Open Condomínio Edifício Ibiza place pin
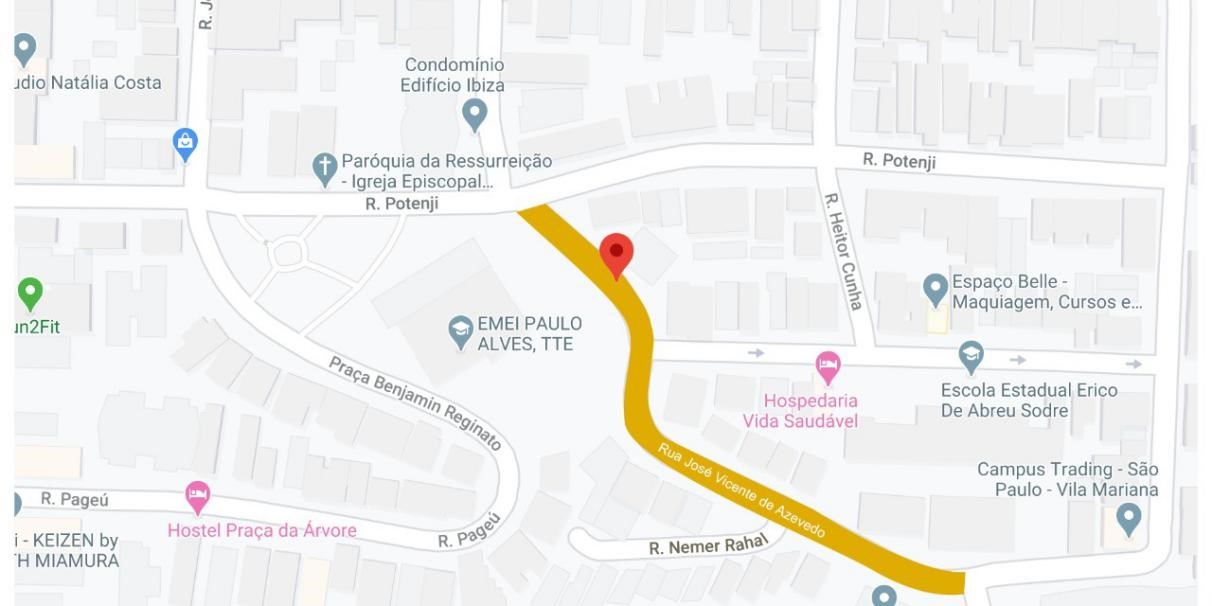Screen dimensions: 1212x606 click(x=475, y=113)
